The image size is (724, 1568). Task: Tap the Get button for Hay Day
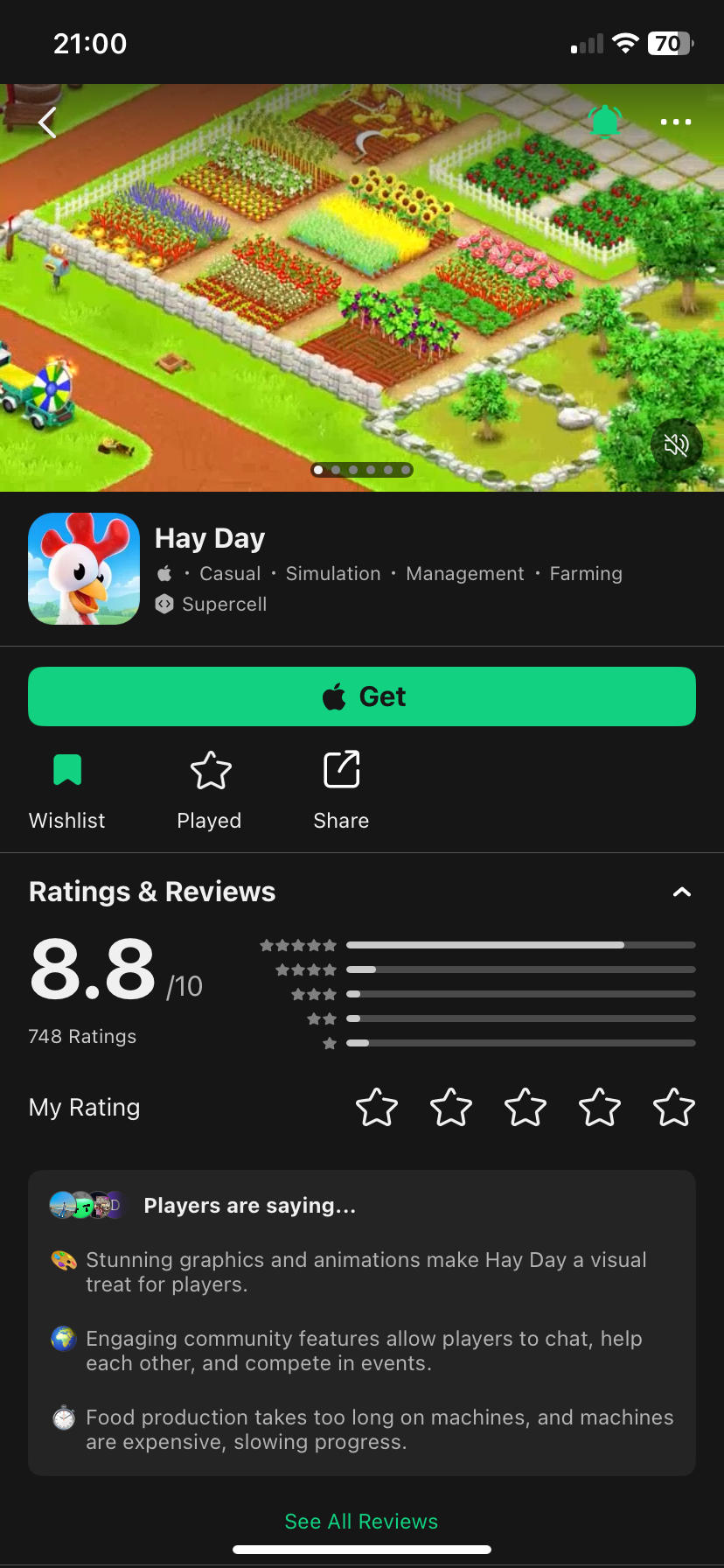[x=362, y=696]
